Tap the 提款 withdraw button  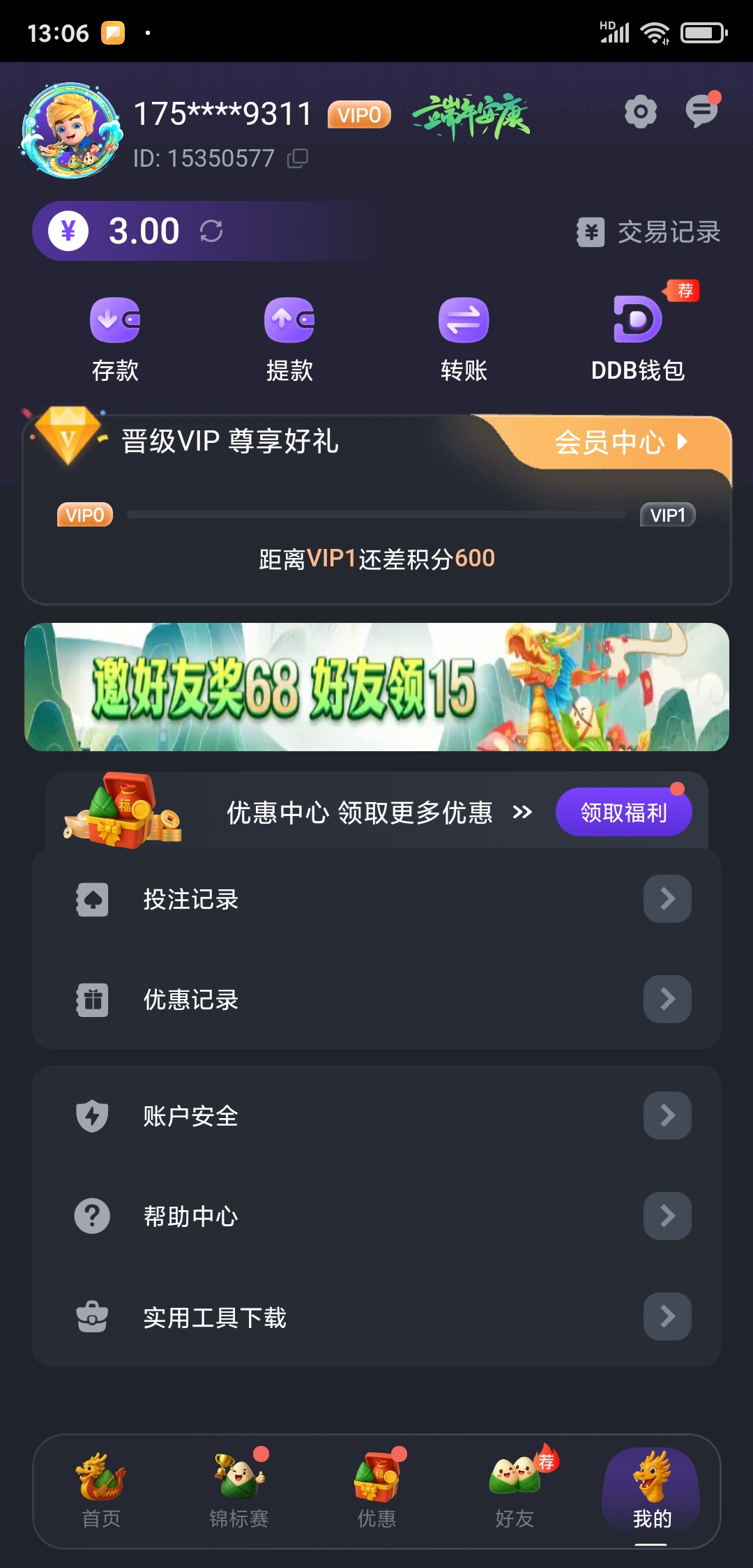pyautogui.click(x=289, y=339)
